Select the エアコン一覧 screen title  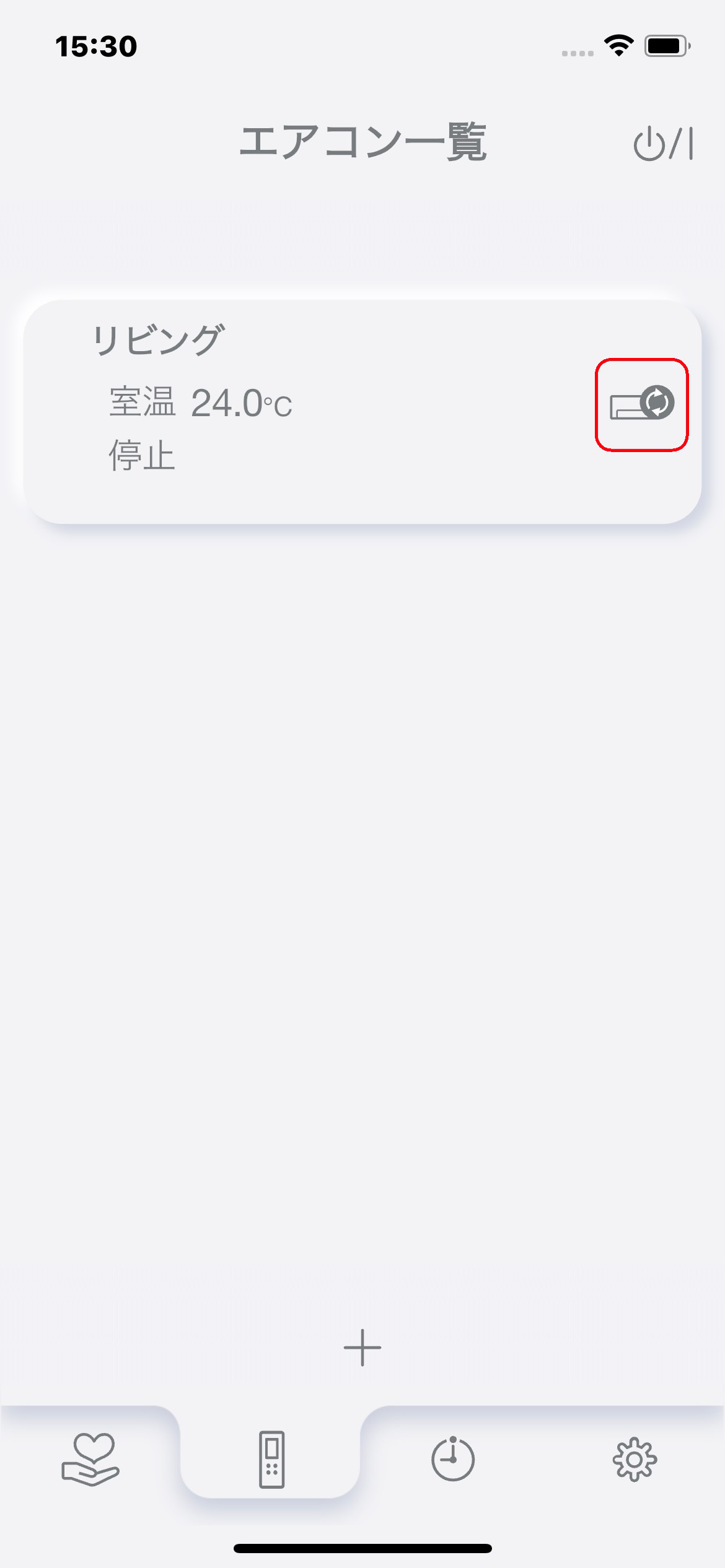click(x=362, y=141)
